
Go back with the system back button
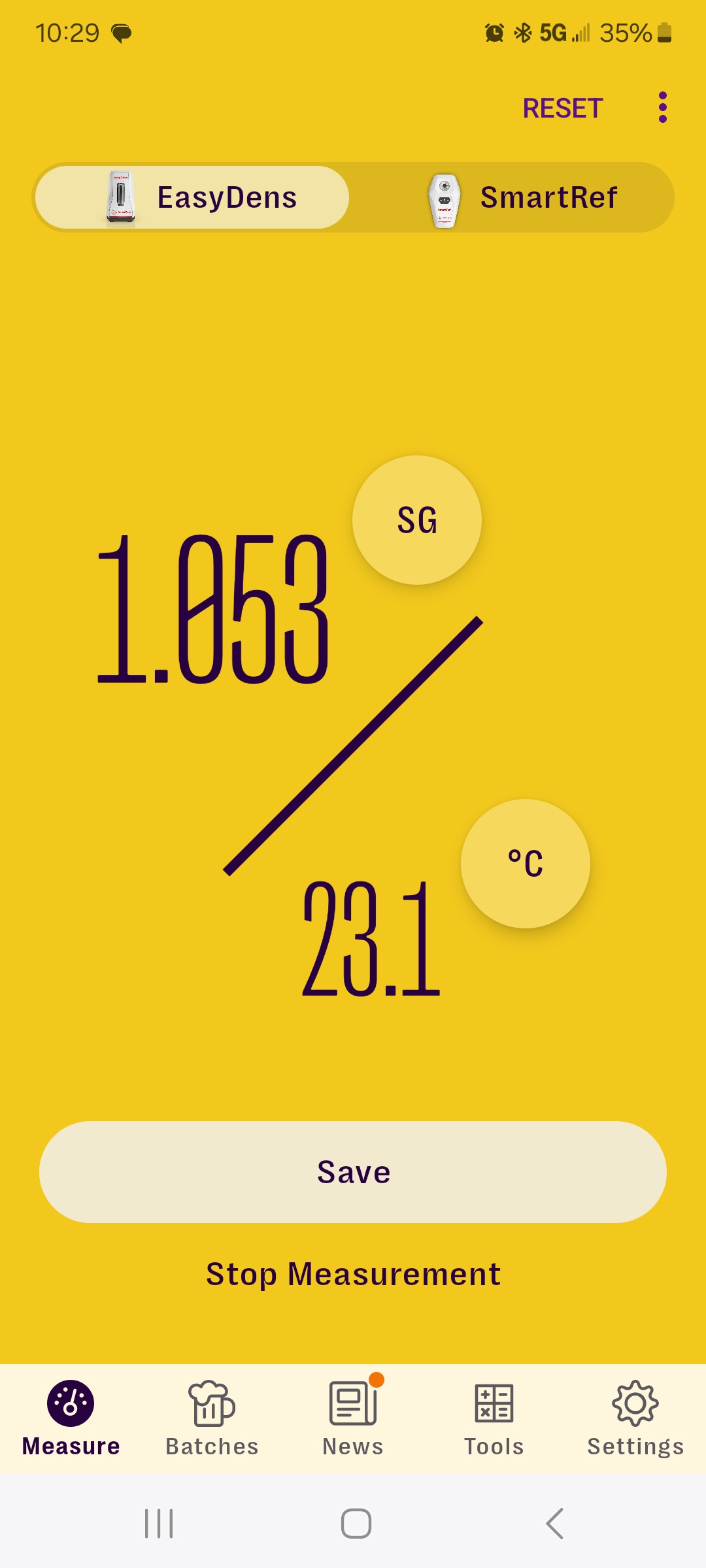pyautogui.click(x=554, y=1524)
